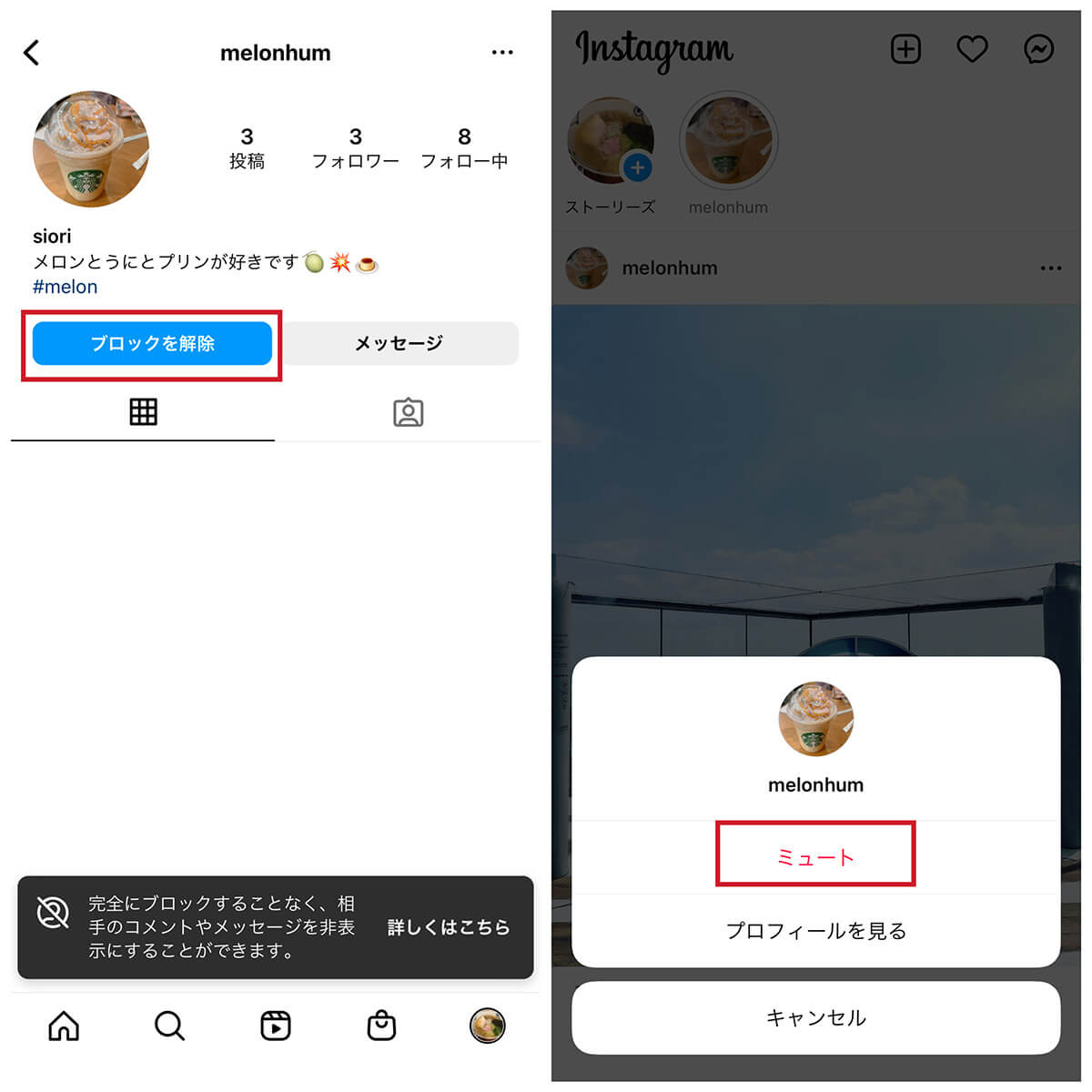
Task: Open your own profile tab
Action: 487,1026
